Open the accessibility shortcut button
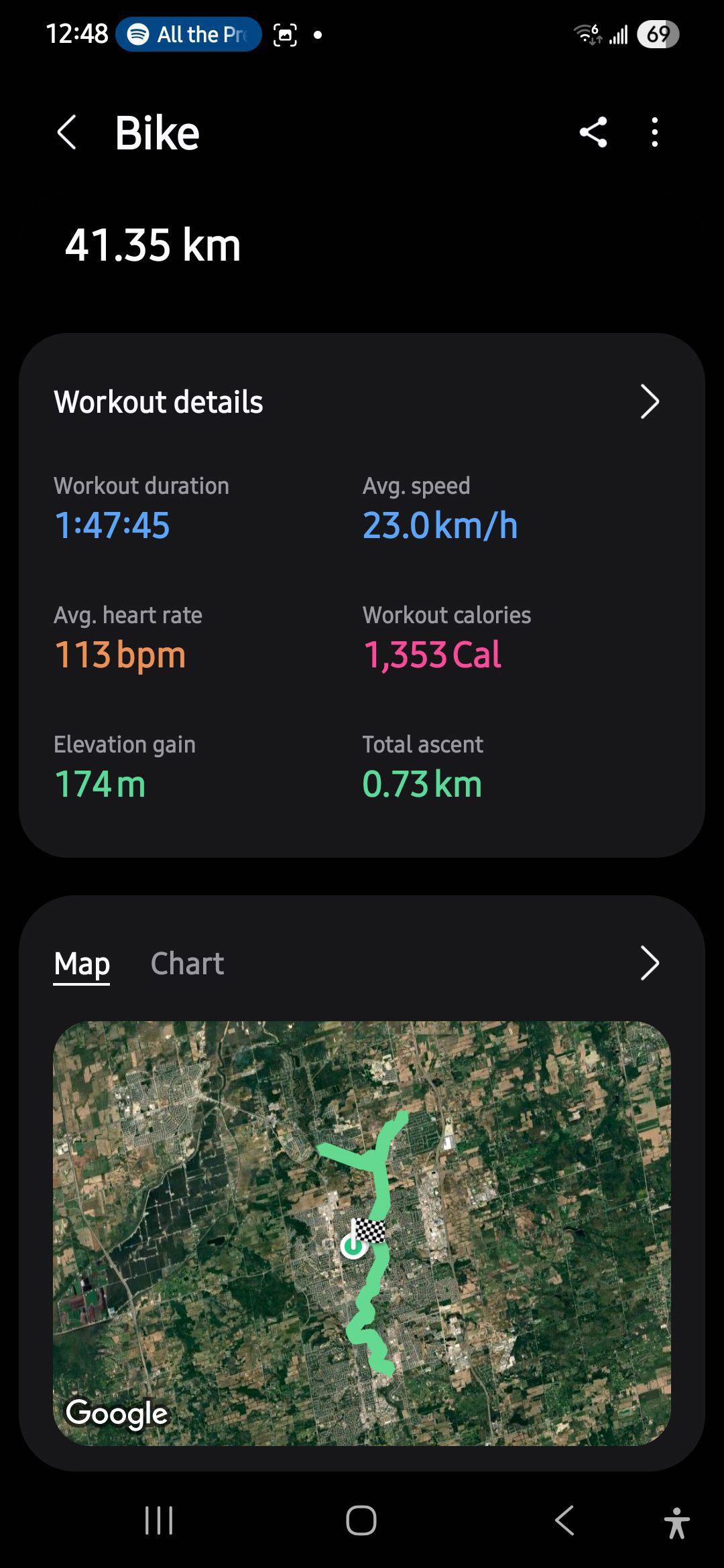724x1568 pixels. [677, 1522]
